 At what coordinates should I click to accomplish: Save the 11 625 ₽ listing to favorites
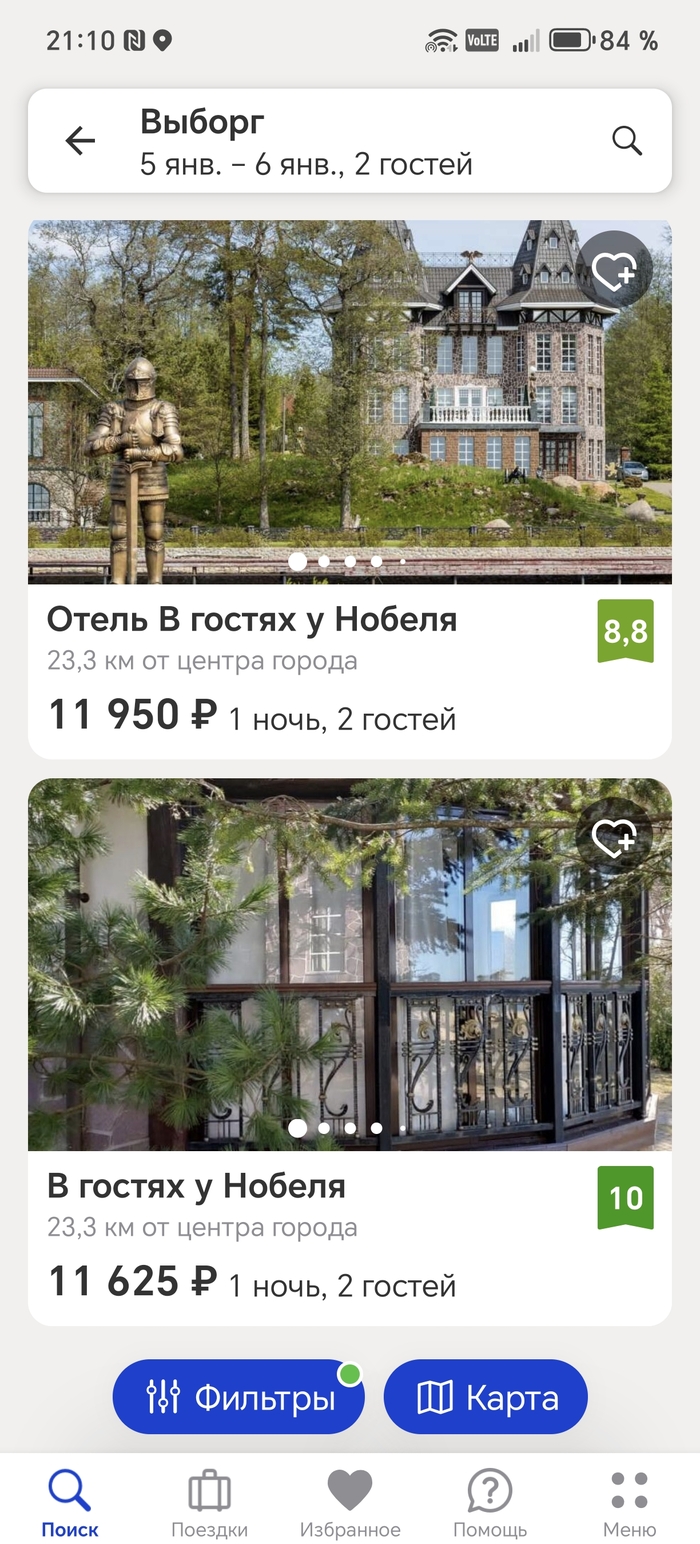[x=613, y=838]
